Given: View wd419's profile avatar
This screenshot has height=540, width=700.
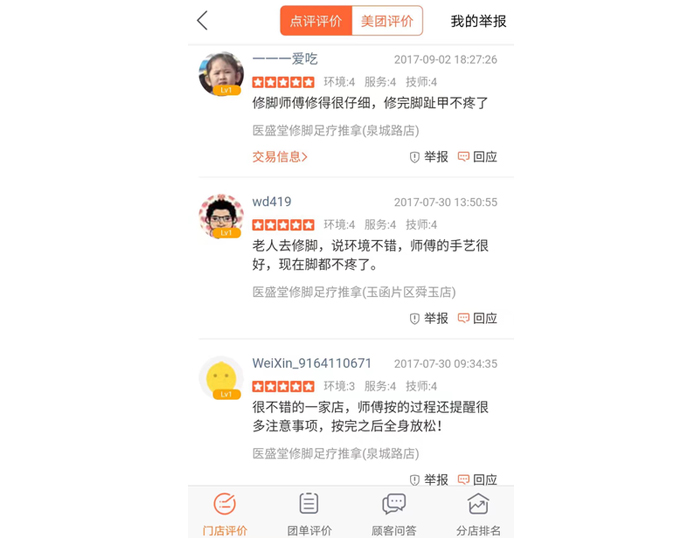Looking at the screenshot, I should (x=222, y=216).
